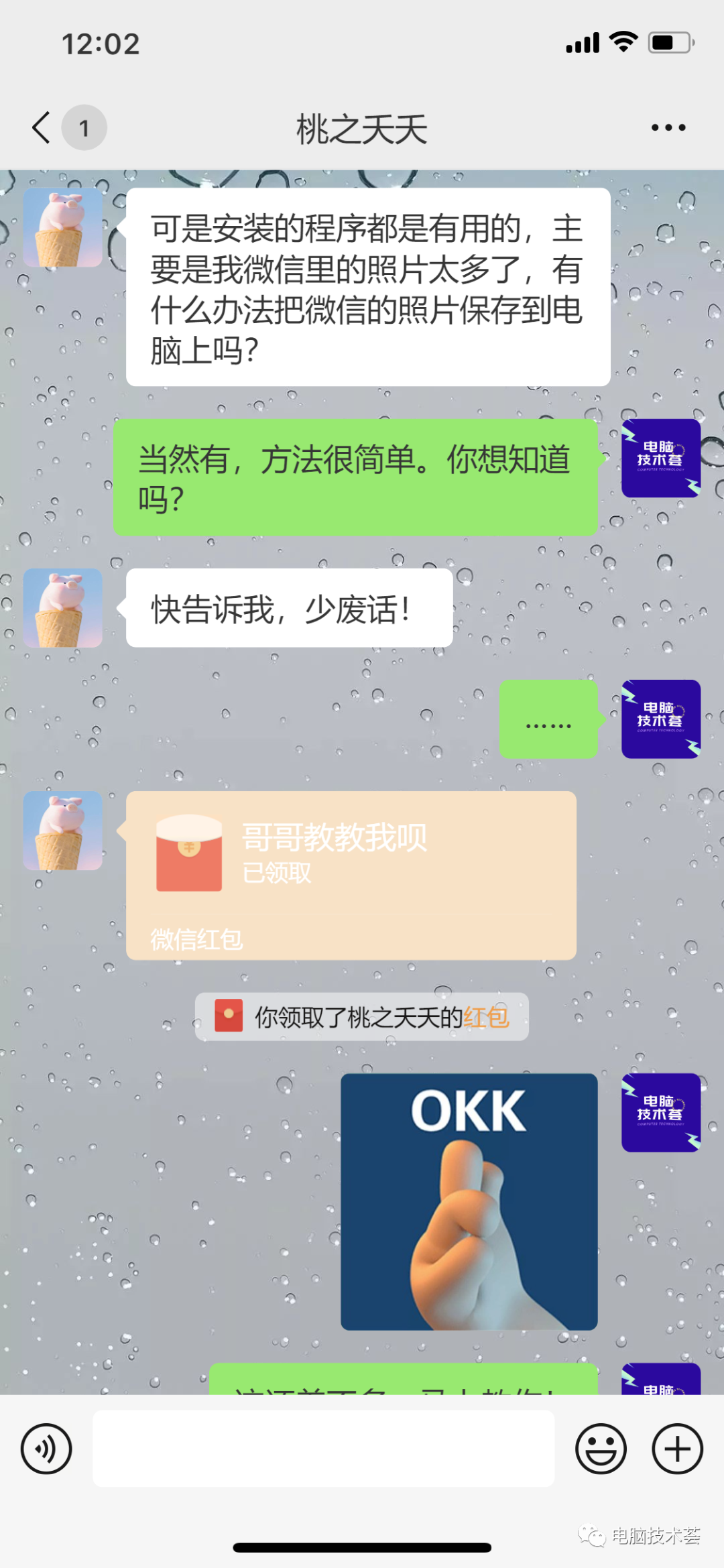Open the red packet 哥哥教教我呗

pos(351,874)
